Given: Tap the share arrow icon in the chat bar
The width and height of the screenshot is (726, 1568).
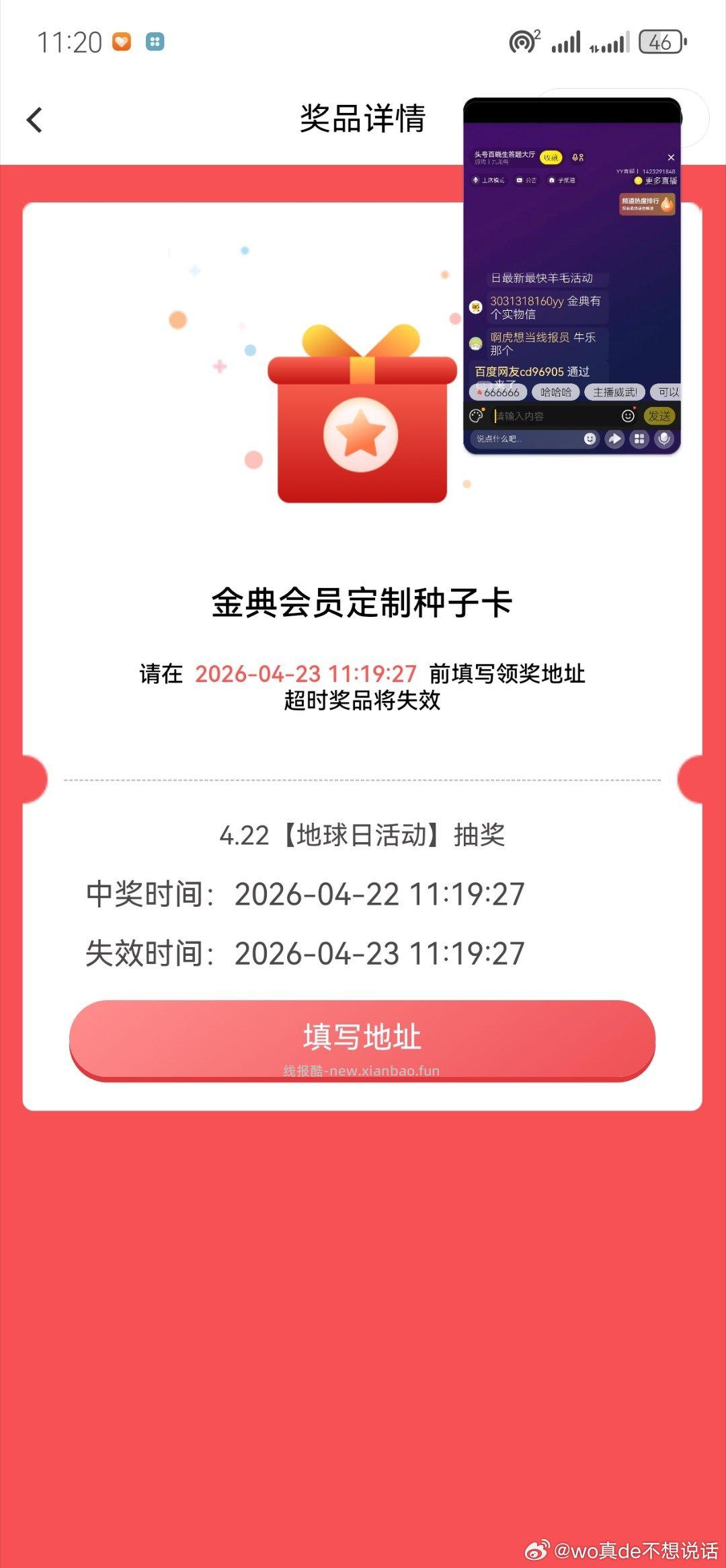Looking at the screenshot, I should point(615,439).
